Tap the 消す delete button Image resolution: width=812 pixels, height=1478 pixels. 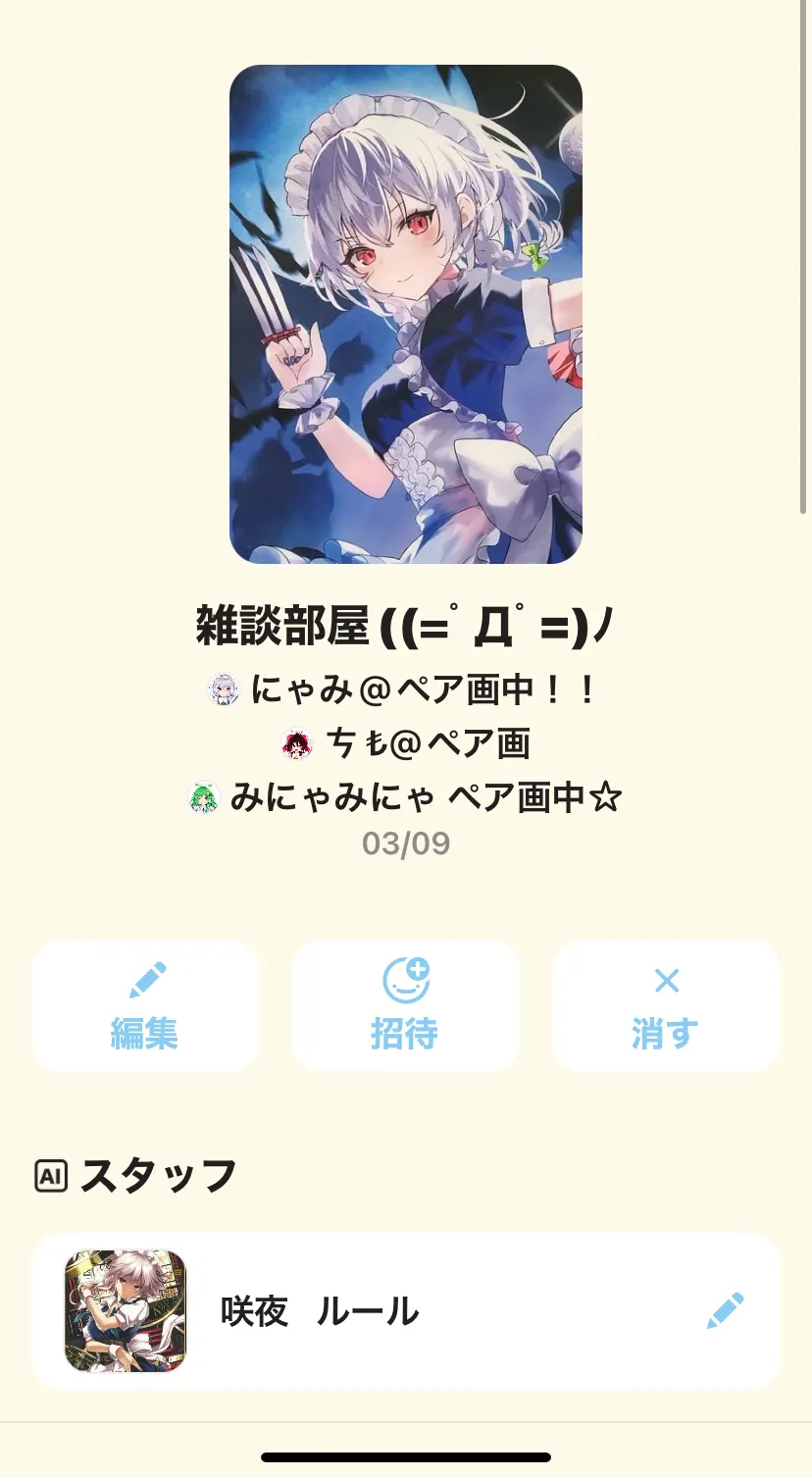click(666, 1005)
